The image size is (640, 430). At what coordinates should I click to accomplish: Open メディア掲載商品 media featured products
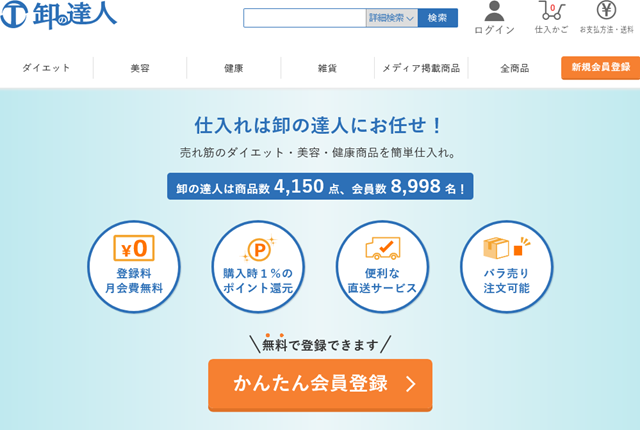[x=421, y=68]
